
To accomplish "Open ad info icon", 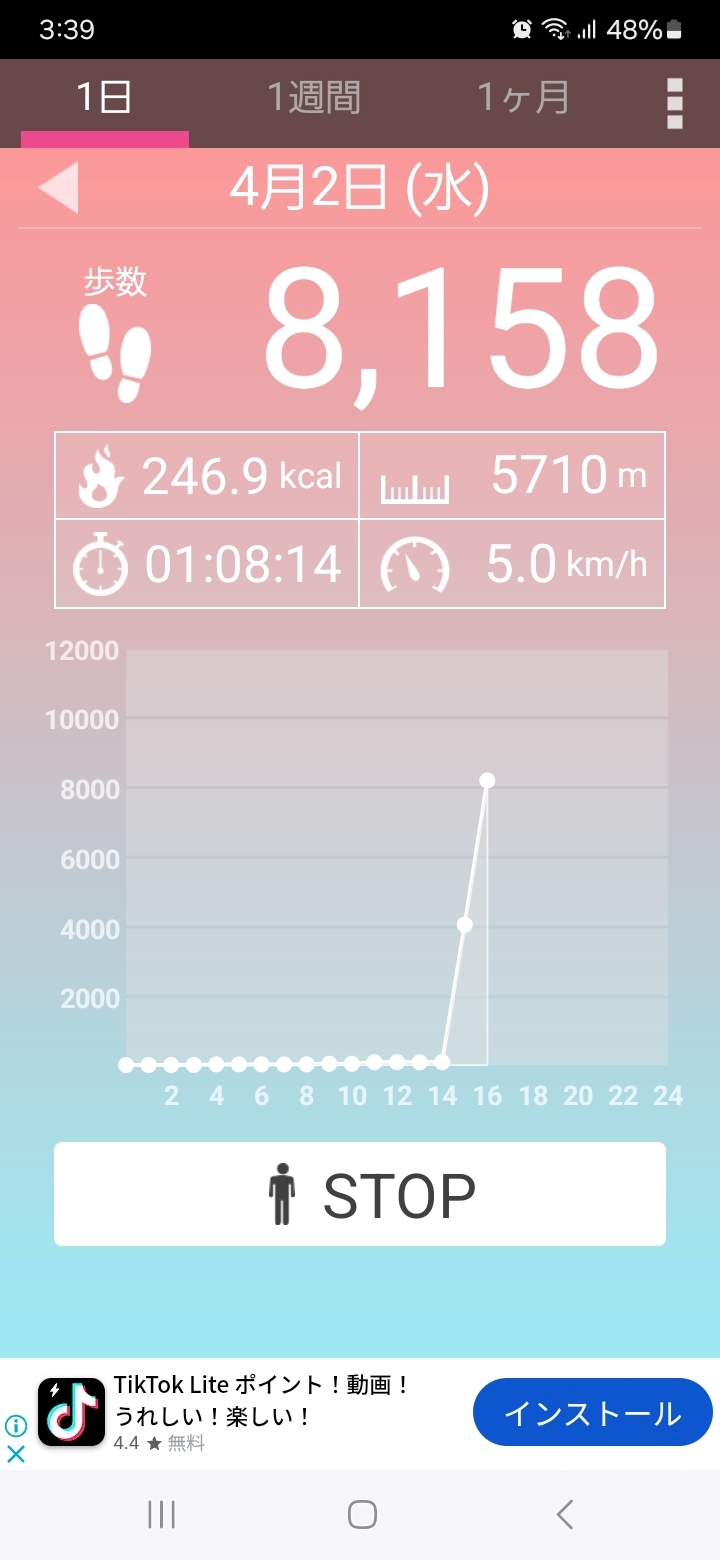I will coord(16,1426).
